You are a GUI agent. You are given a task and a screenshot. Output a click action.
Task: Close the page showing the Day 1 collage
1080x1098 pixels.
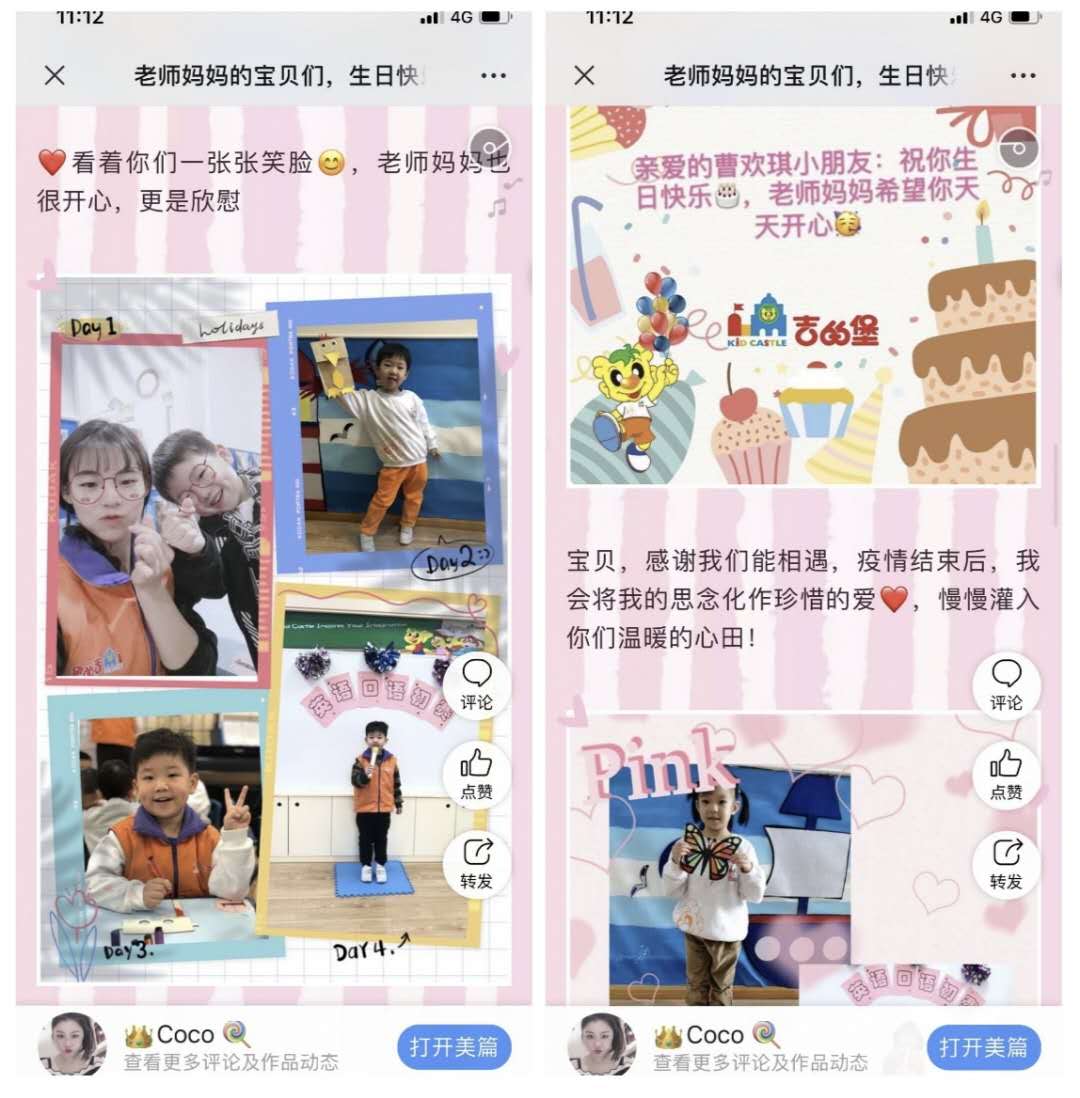55,76
